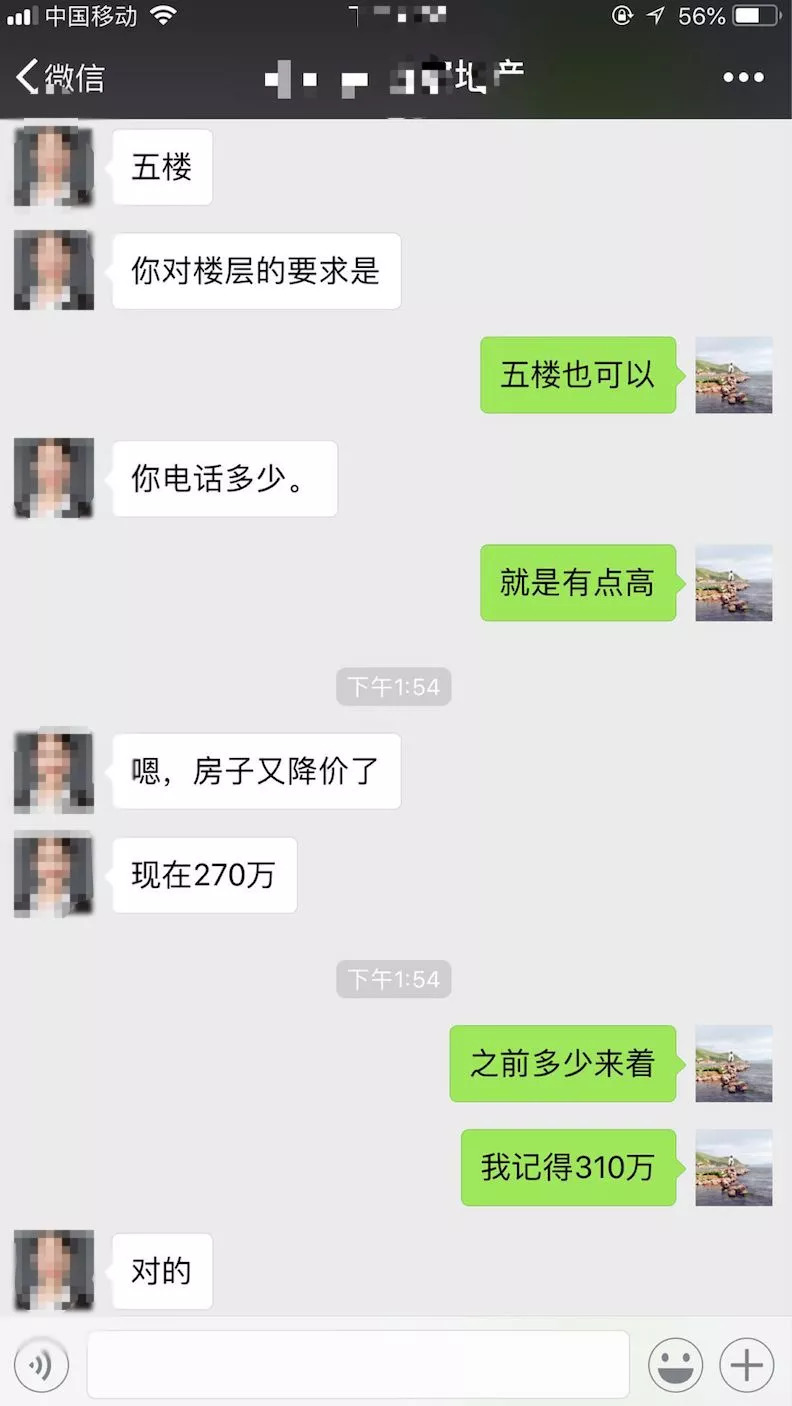Open the emoji sticker panel
792x1406 pixels.
(x=675, y=1365)
